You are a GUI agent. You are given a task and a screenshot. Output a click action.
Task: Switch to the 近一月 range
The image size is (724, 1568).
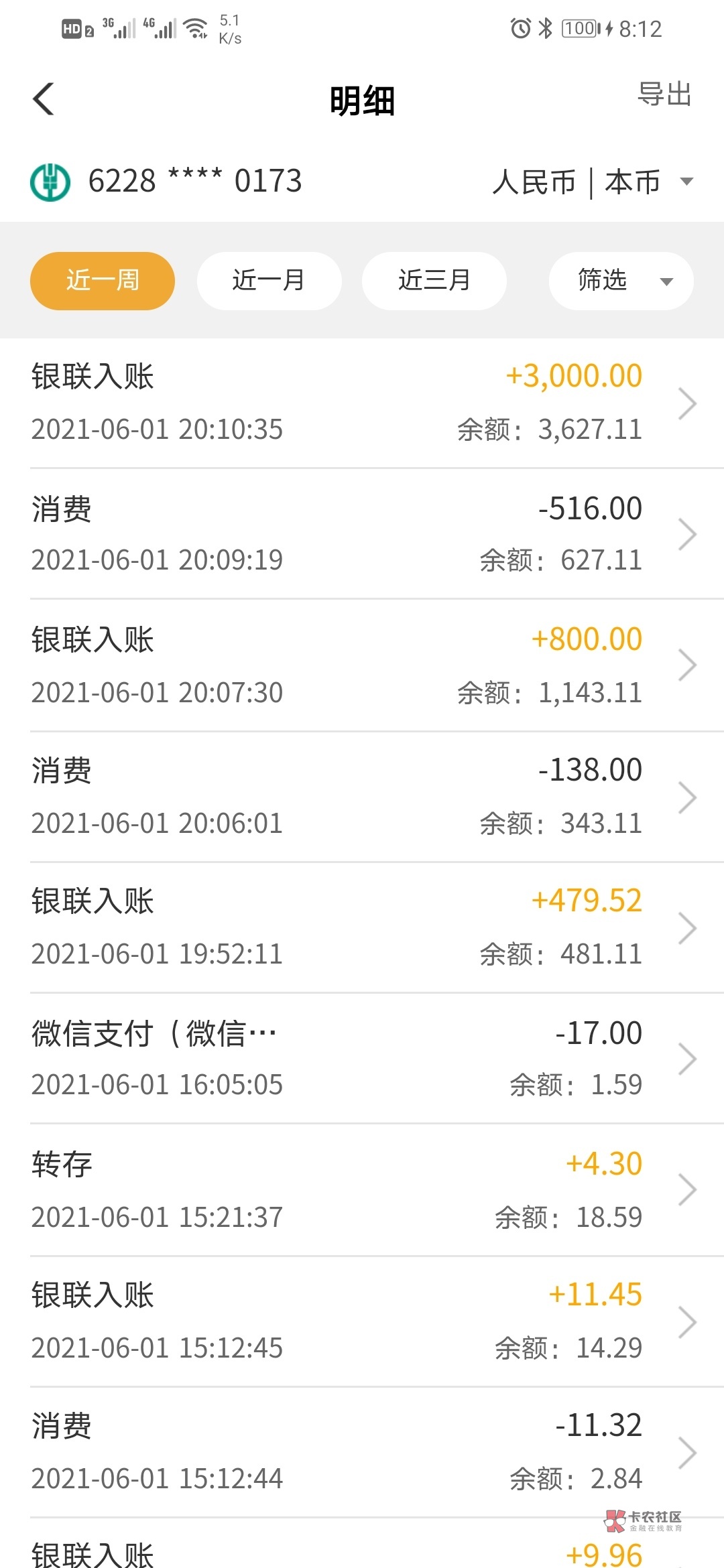click(x=269, y=280)
